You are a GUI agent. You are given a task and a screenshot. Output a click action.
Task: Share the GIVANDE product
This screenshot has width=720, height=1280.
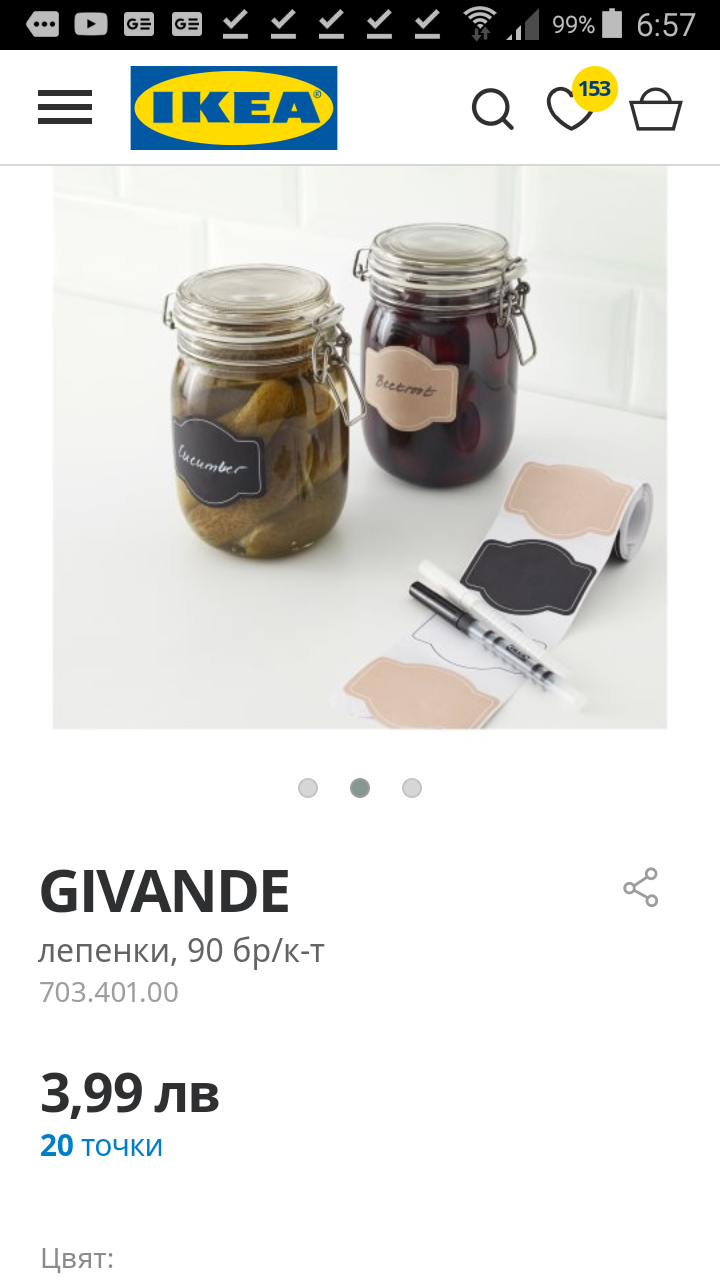(x=641, y=887)
